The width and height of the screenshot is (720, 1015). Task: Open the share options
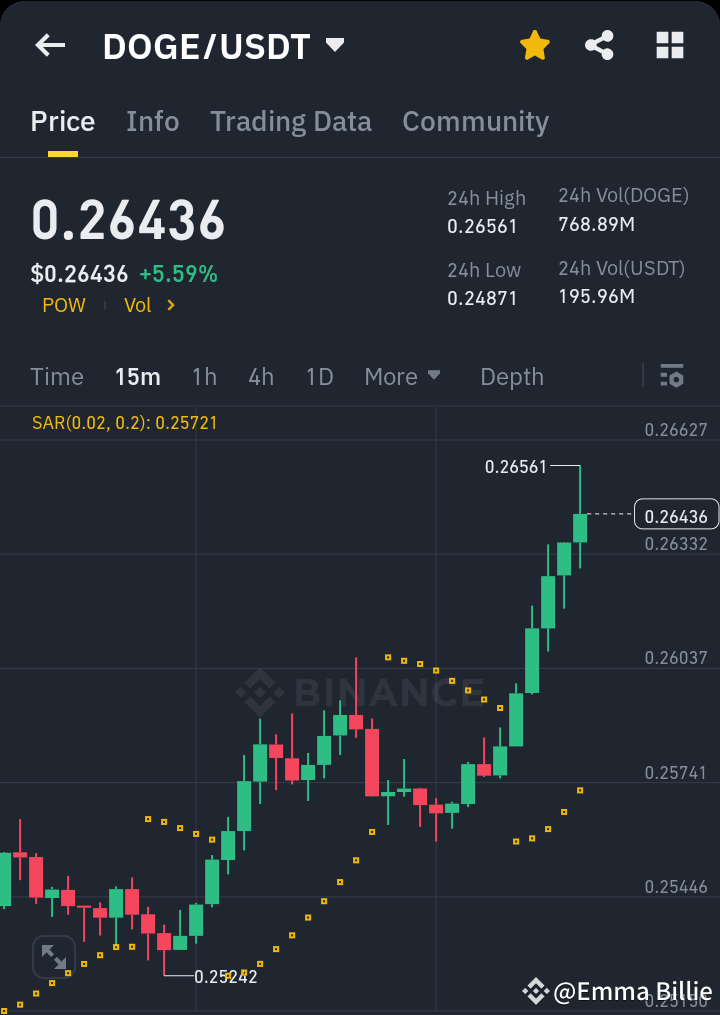click(599, 45)
